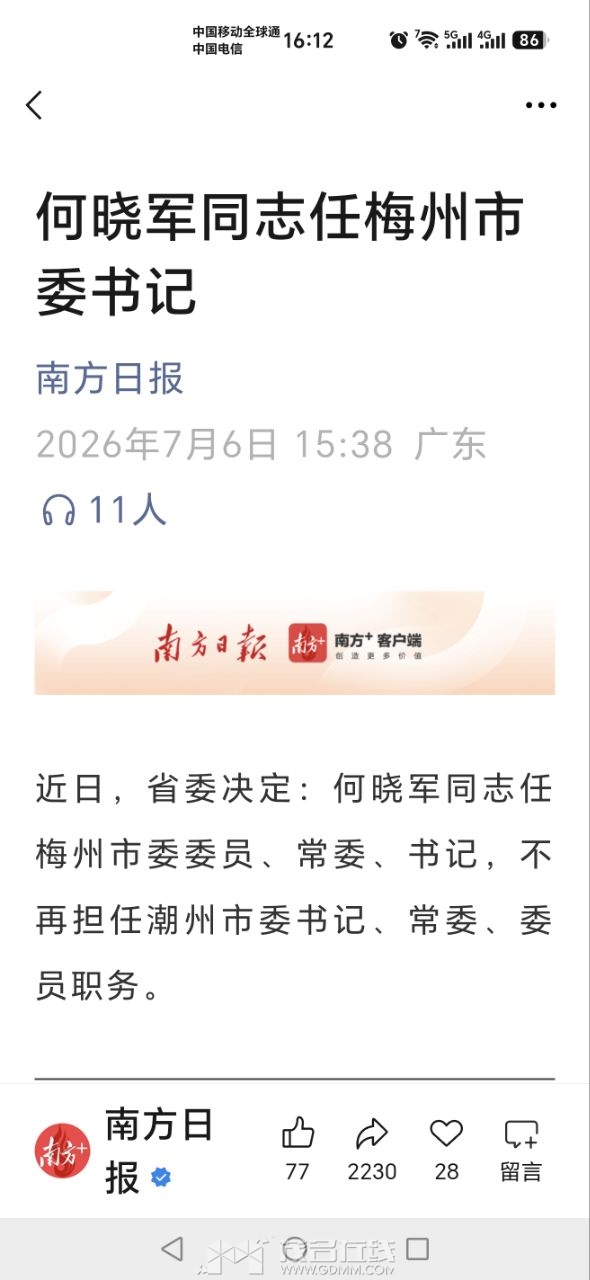Favorite the article with the heart icon
The width and height of the screenshot is (590, 1280).
point(447,1133)
